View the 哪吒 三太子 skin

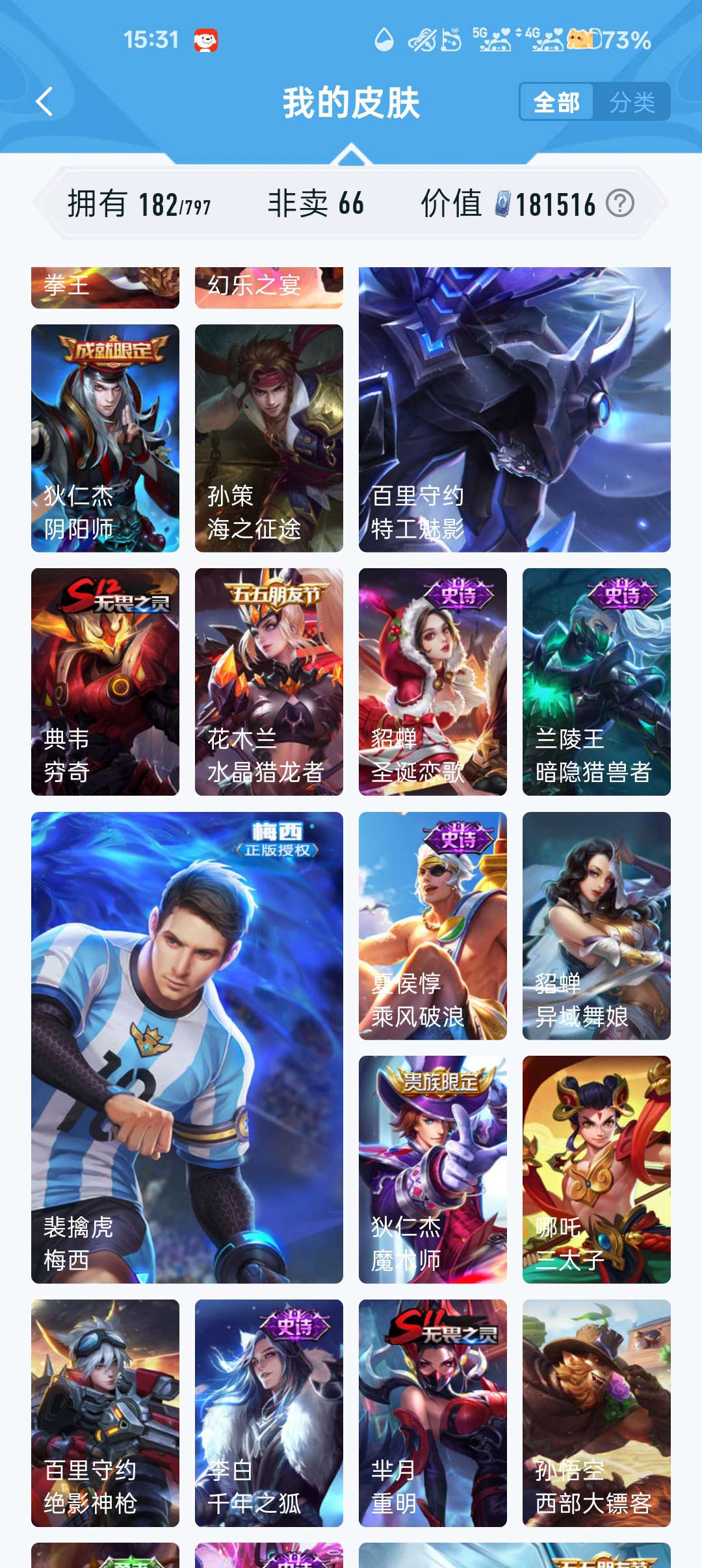click(x=597, y=1169)
